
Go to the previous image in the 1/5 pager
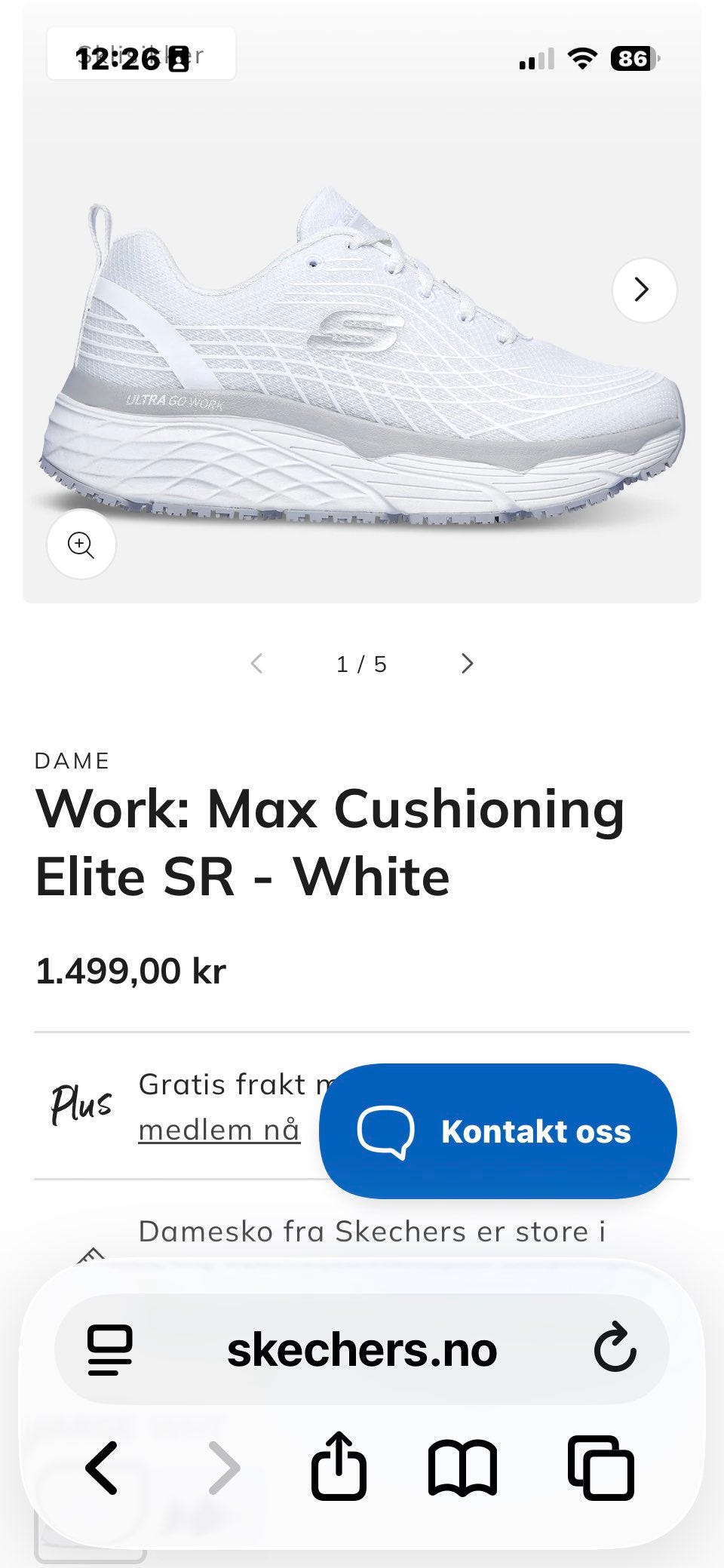pyautogui.click(x=256, y=664)
